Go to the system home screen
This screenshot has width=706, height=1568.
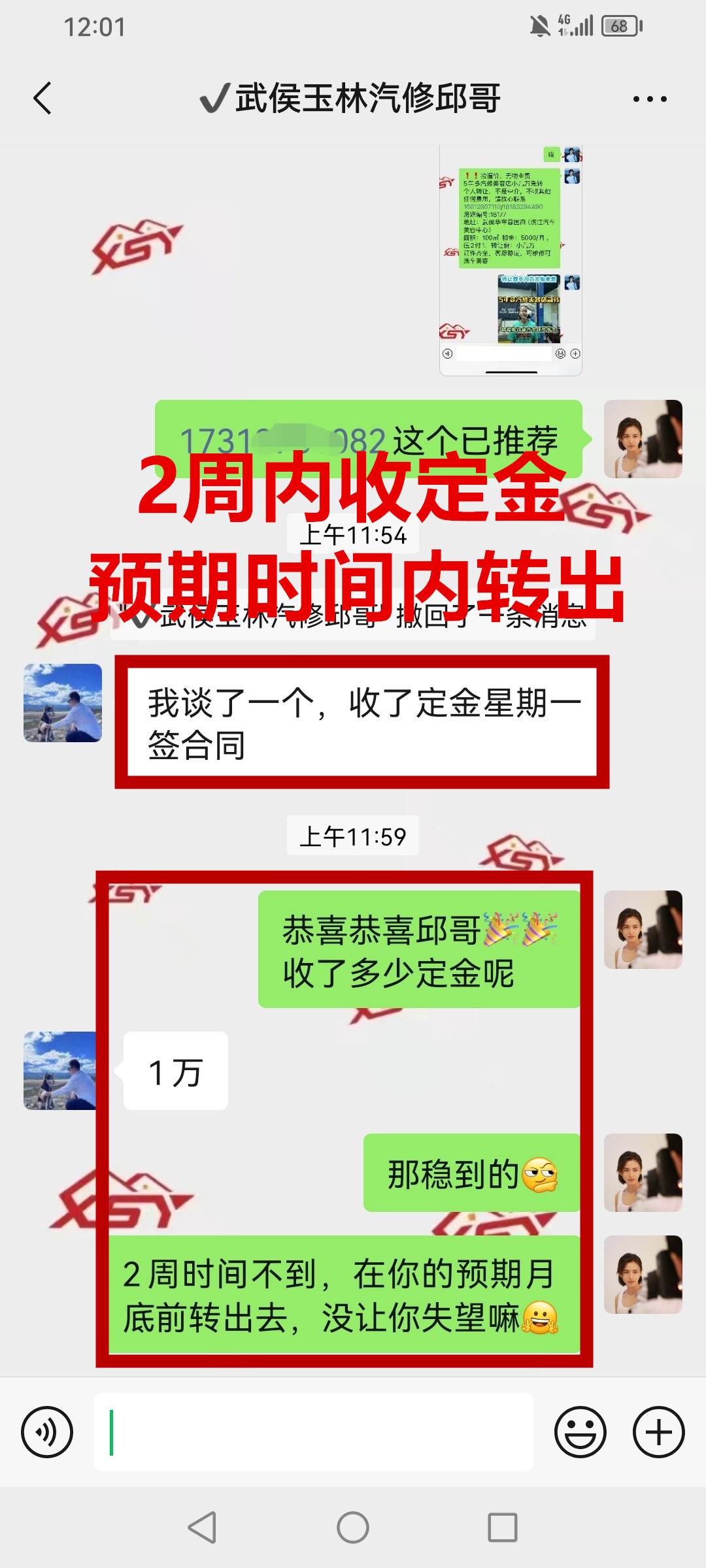353,1527
